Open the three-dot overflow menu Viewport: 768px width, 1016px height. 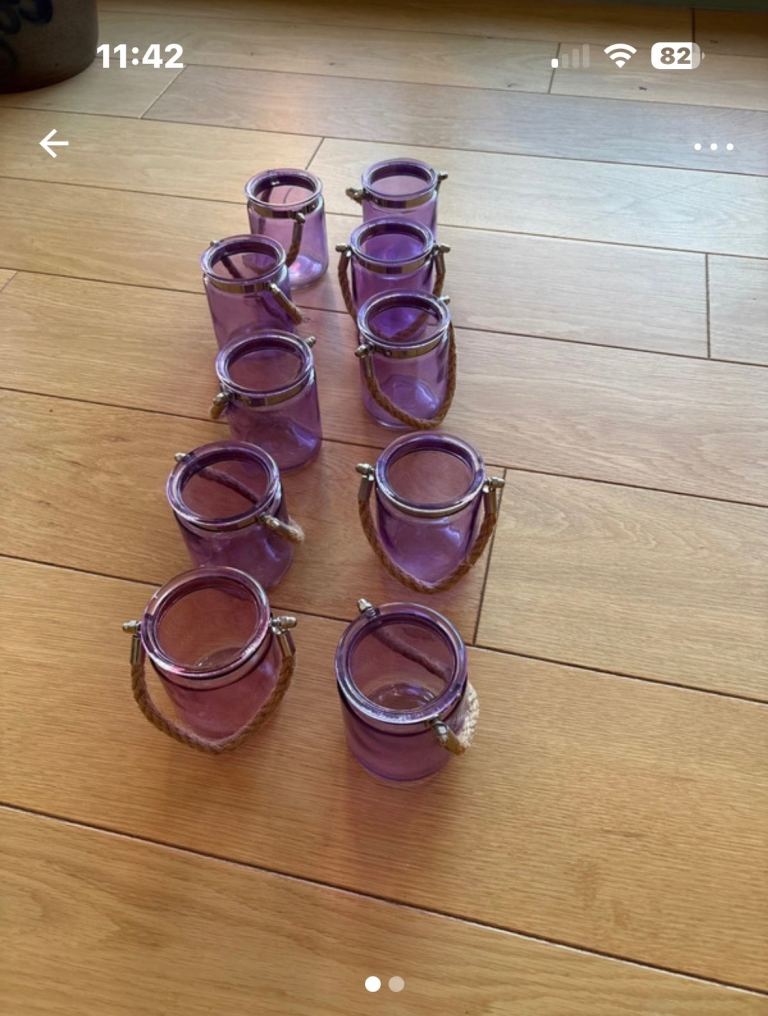(x=713, y=146)
